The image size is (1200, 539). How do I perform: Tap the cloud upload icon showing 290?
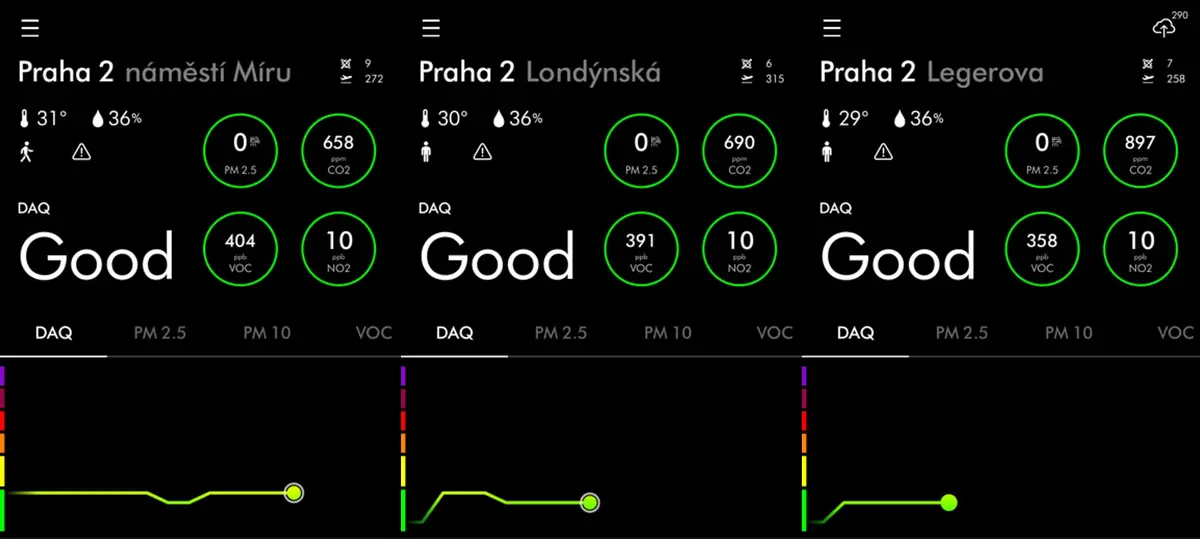[1166, 25]
